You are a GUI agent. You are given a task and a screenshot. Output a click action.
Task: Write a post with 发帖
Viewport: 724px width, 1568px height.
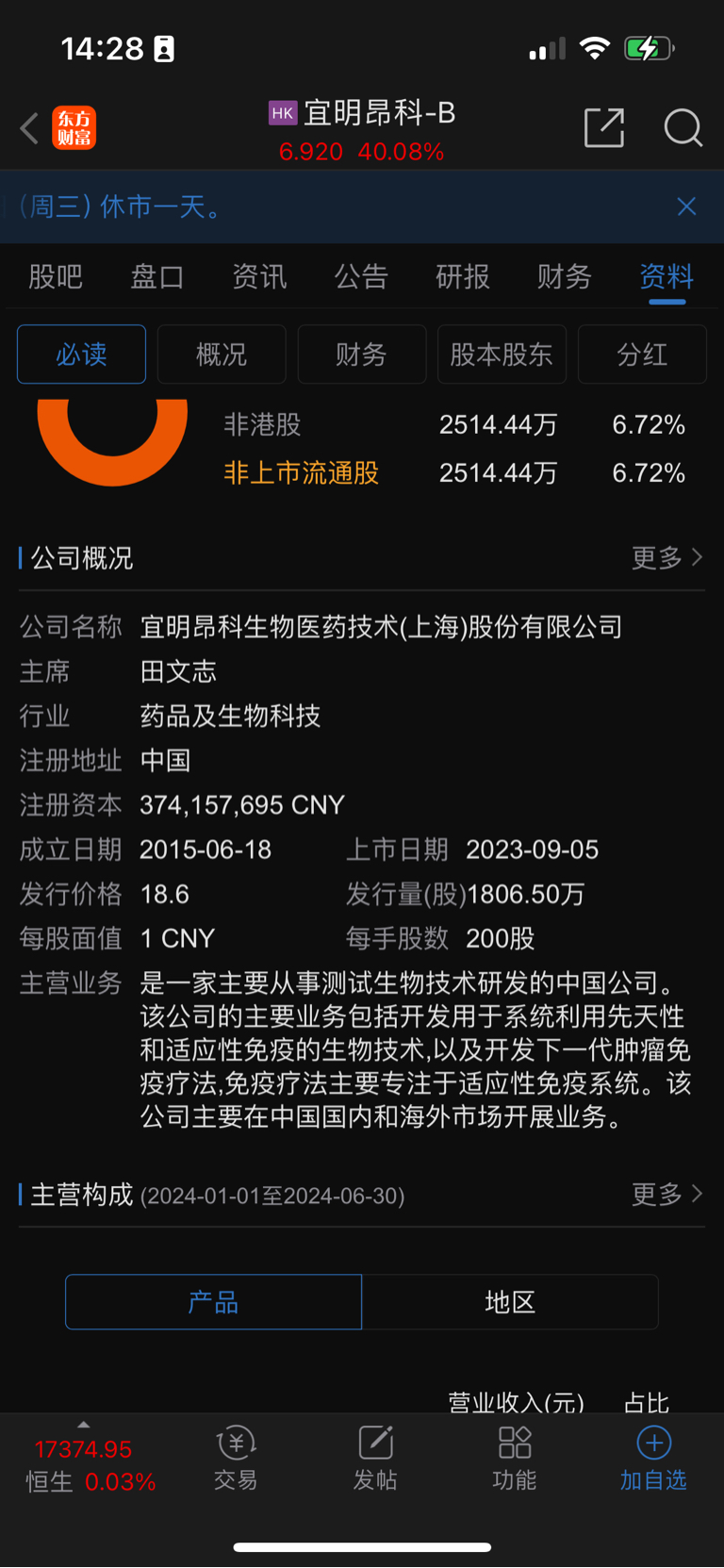pyautogui.click(x=375, y=1458)
